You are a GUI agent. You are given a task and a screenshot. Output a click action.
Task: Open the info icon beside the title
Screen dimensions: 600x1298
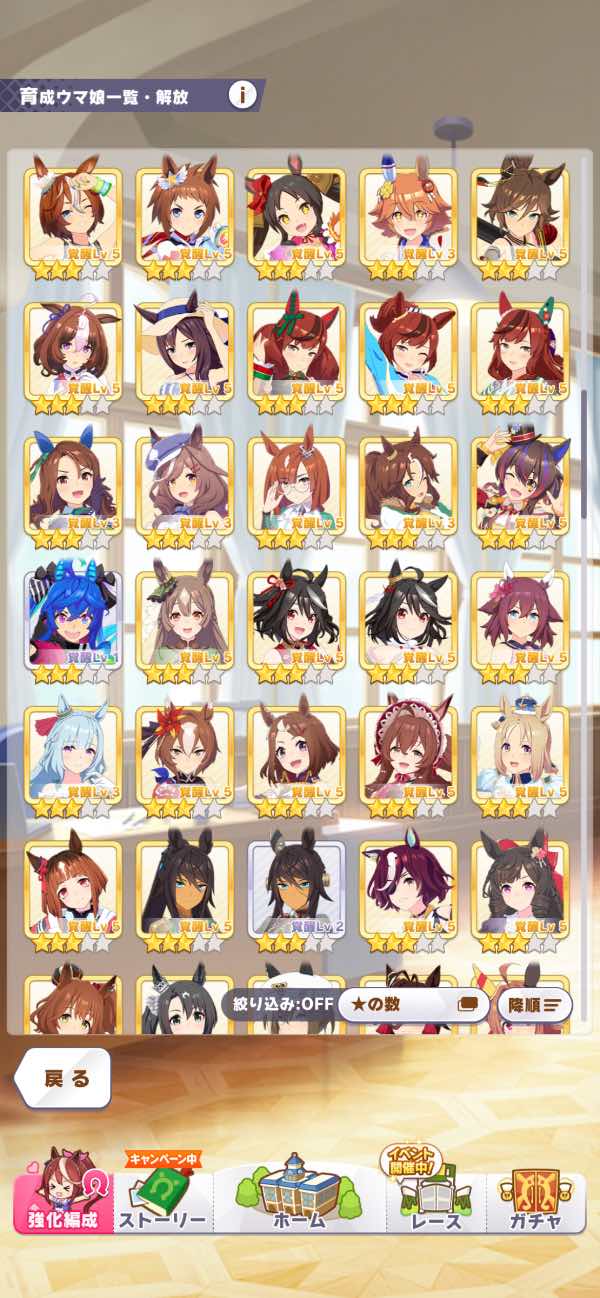(x=242, y=95)
